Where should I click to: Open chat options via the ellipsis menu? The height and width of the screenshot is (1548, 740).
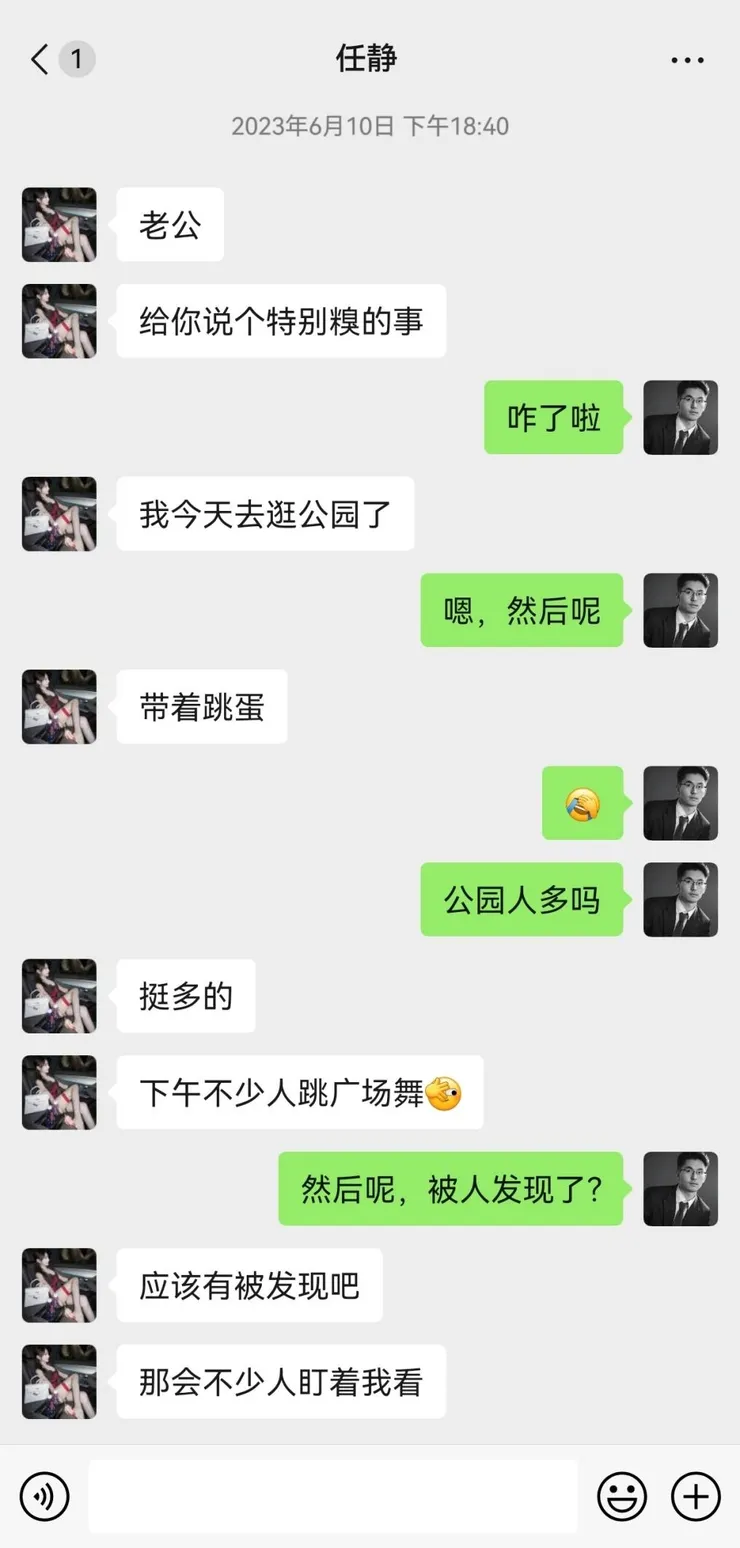[x=687, y=59]
